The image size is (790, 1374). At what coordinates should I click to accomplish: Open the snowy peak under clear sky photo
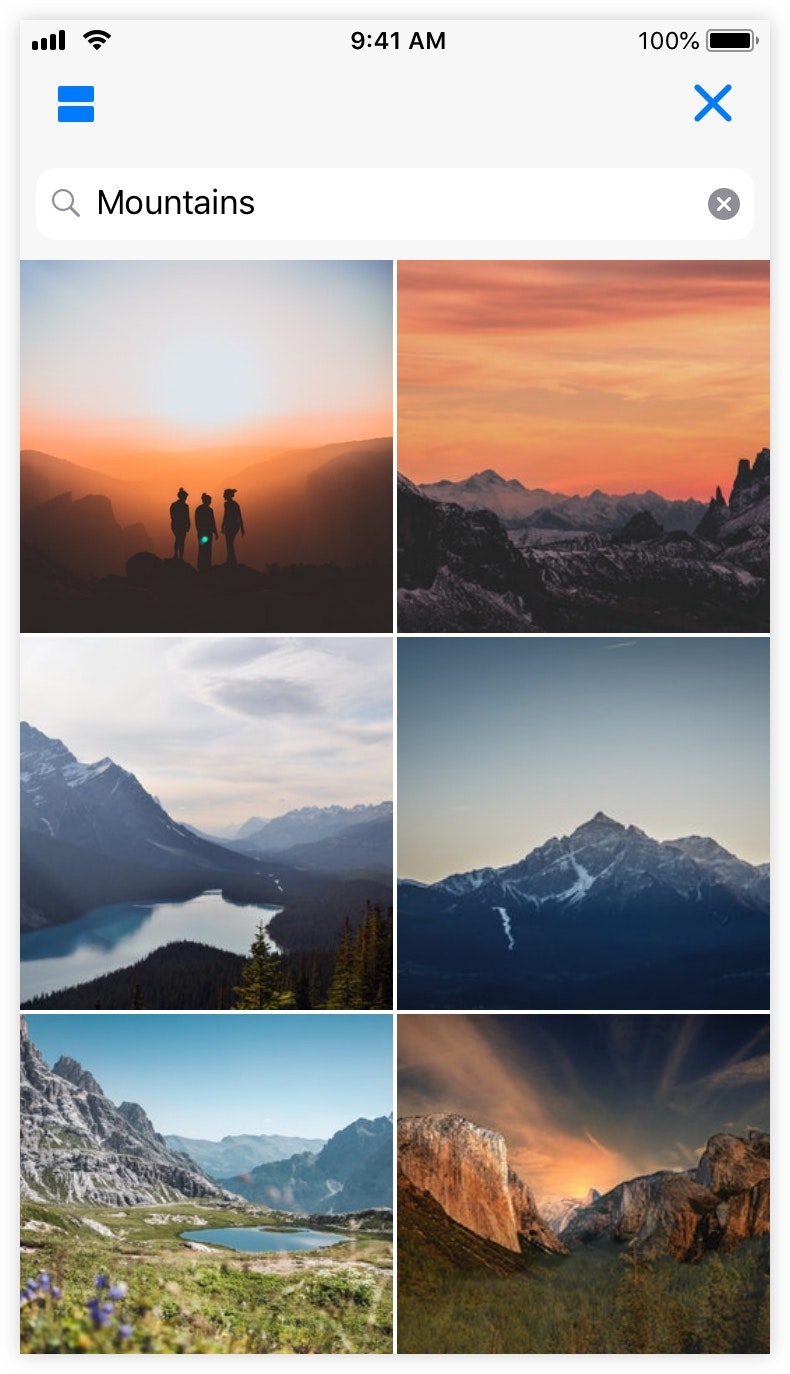(583, 822)
